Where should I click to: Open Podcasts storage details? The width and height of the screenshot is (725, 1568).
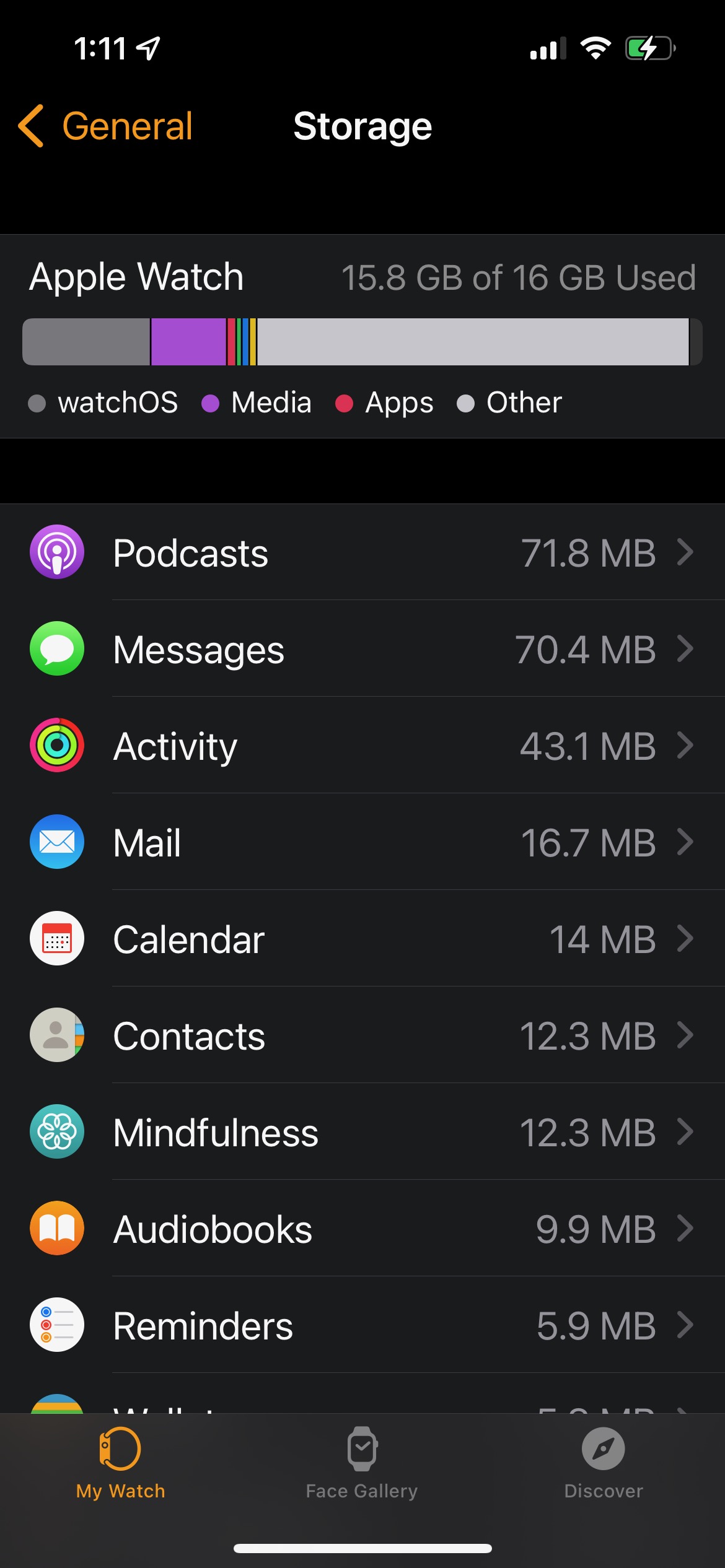point(362,552)
